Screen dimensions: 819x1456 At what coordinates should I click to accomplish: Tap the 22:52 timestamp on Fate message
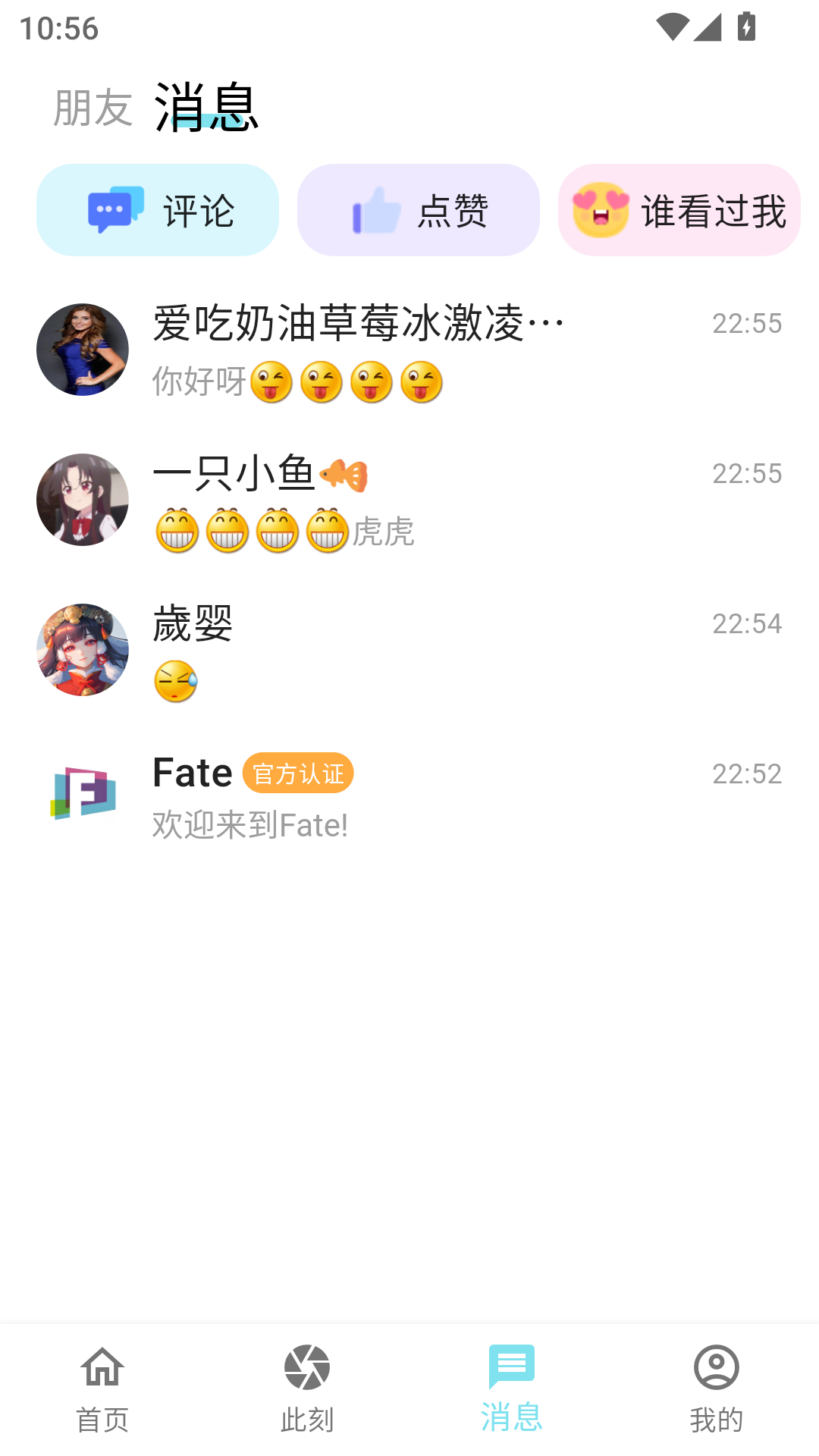pos(746,774)
